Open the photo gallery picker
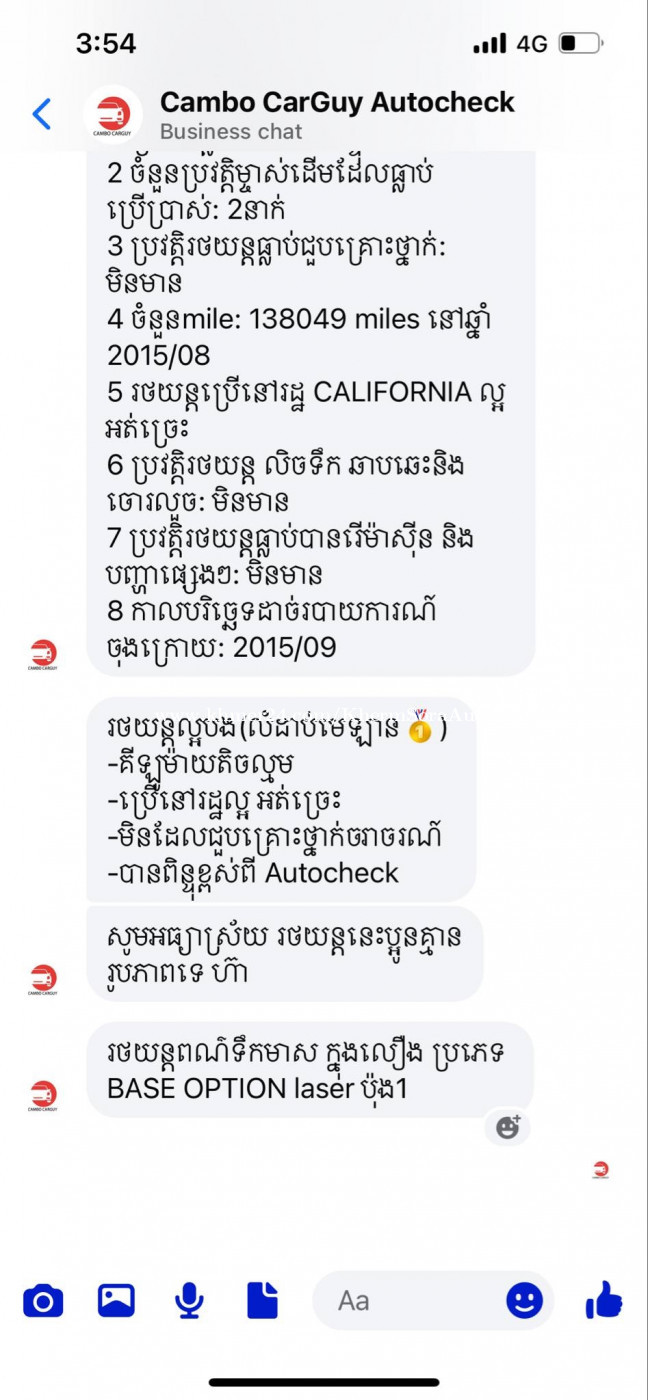648x1400 pixels. tap(116, 1300)
